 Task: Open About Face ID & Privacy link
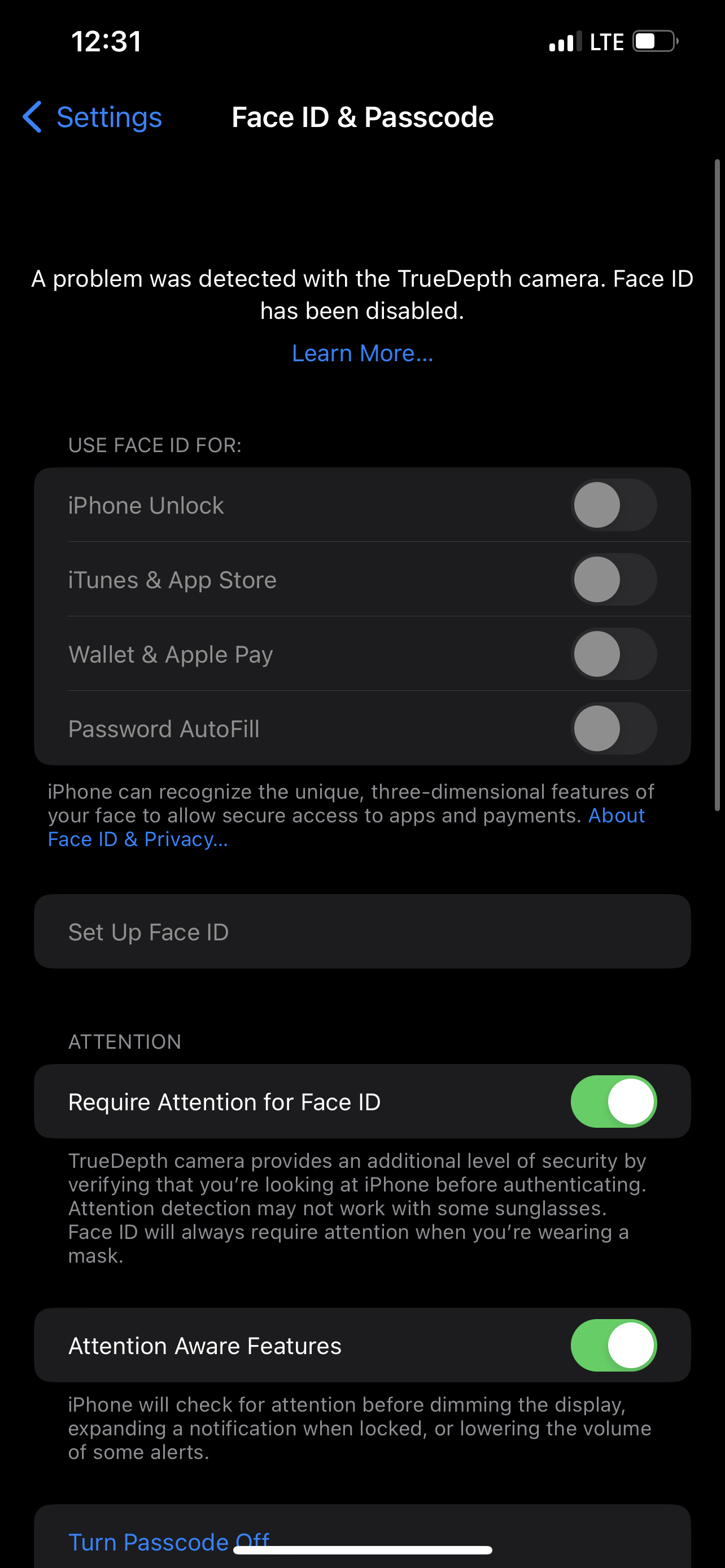[x=138, y=839]
